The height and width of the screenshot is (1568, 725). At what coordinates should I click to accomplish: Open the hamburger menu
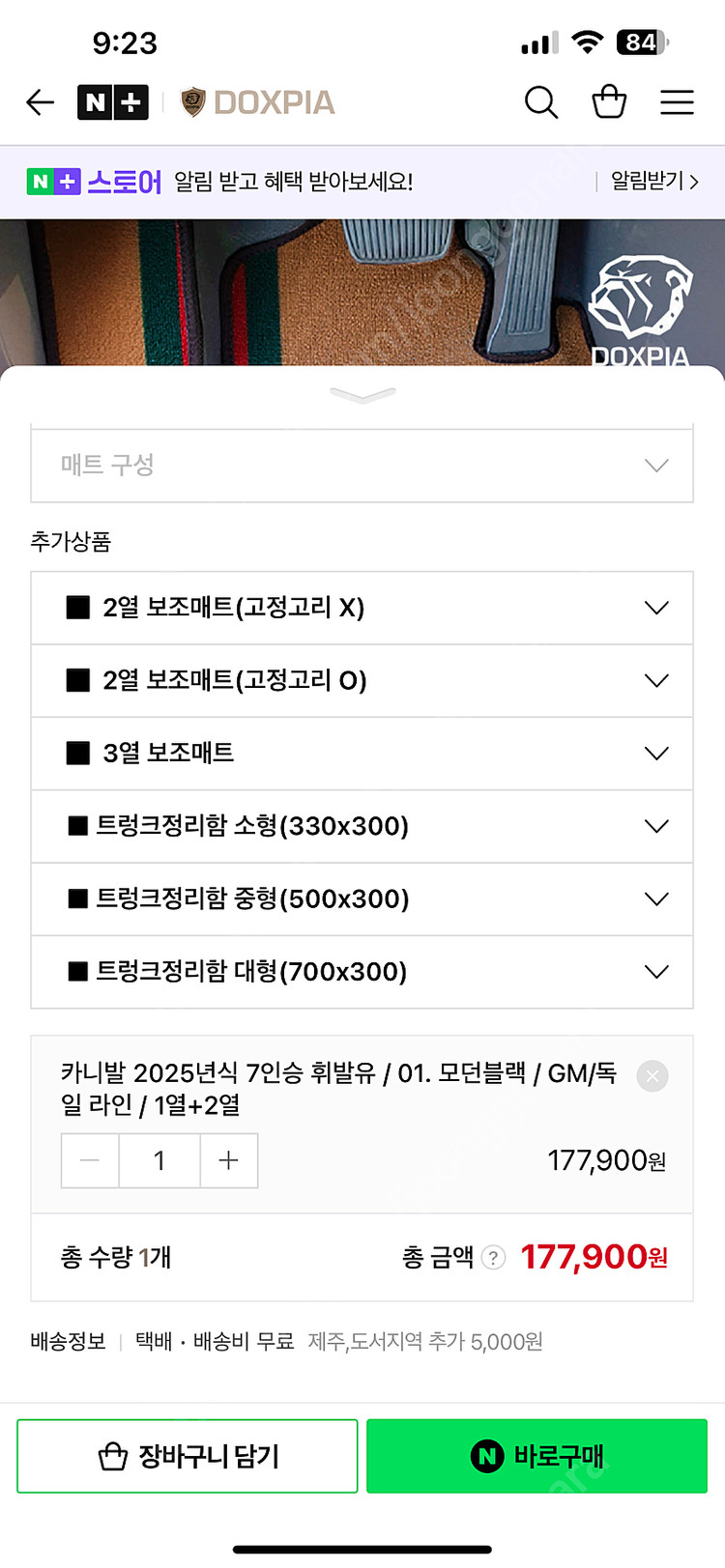(677, 101)
